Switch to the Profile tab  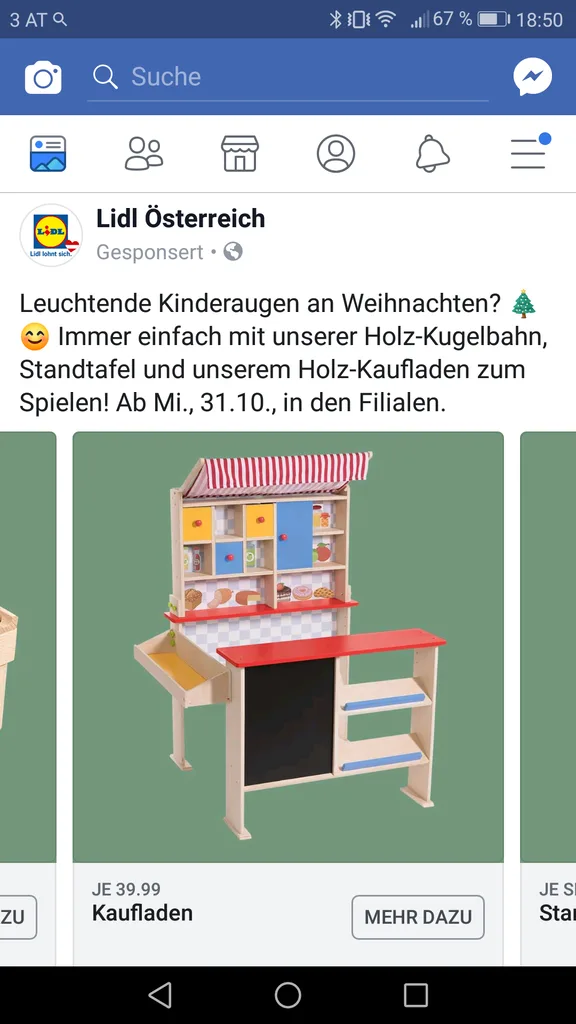pos(336,153)
